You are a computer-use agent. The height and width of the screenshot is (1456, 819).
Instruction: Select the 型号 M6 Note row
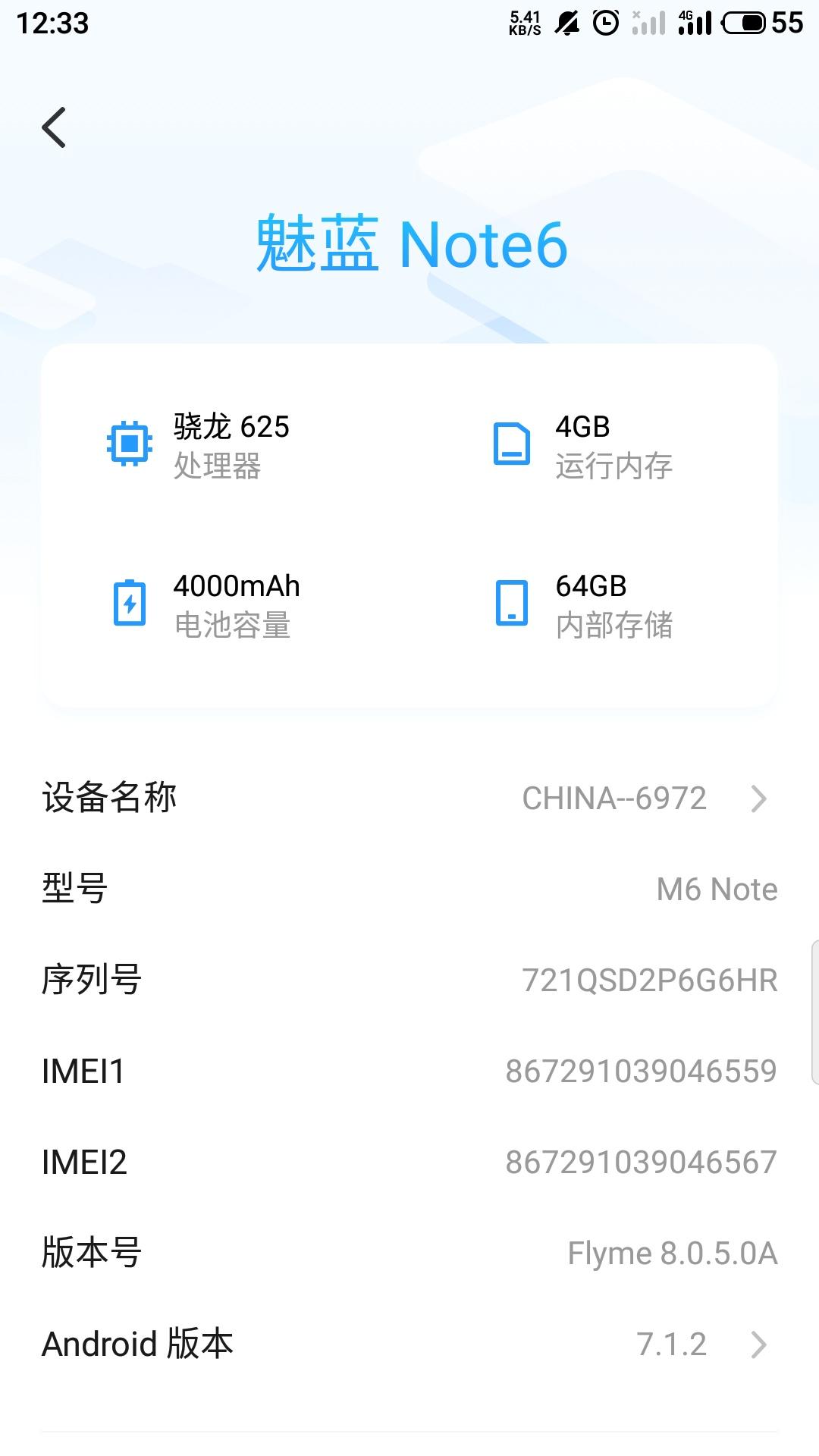(x=409, y=889)
